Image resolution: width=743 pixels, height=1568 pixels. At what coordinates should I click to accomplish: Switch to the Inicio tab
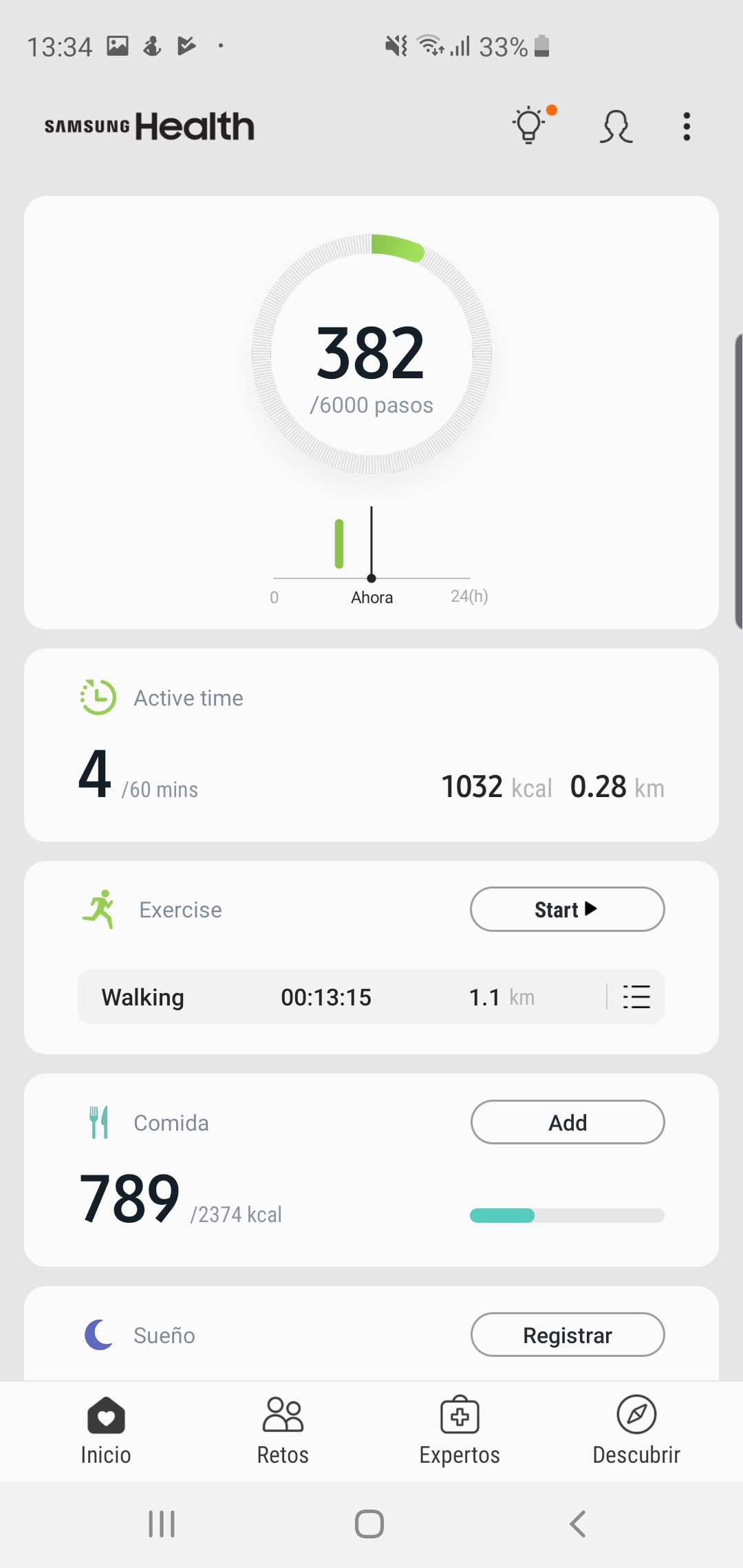[x=106, y=1430]
